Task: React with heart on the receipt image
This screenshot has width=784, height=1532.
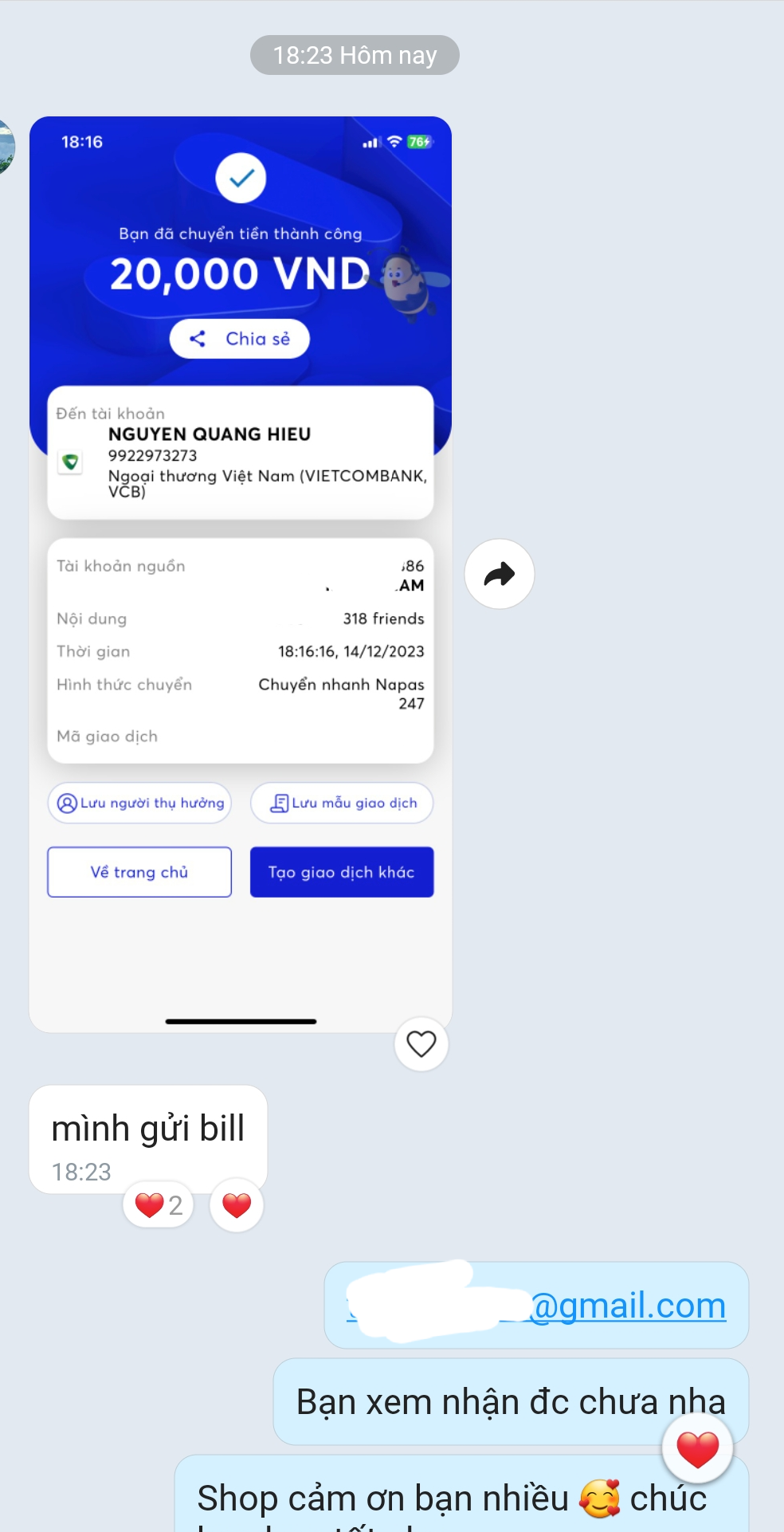Action: tap(421, 1043)
